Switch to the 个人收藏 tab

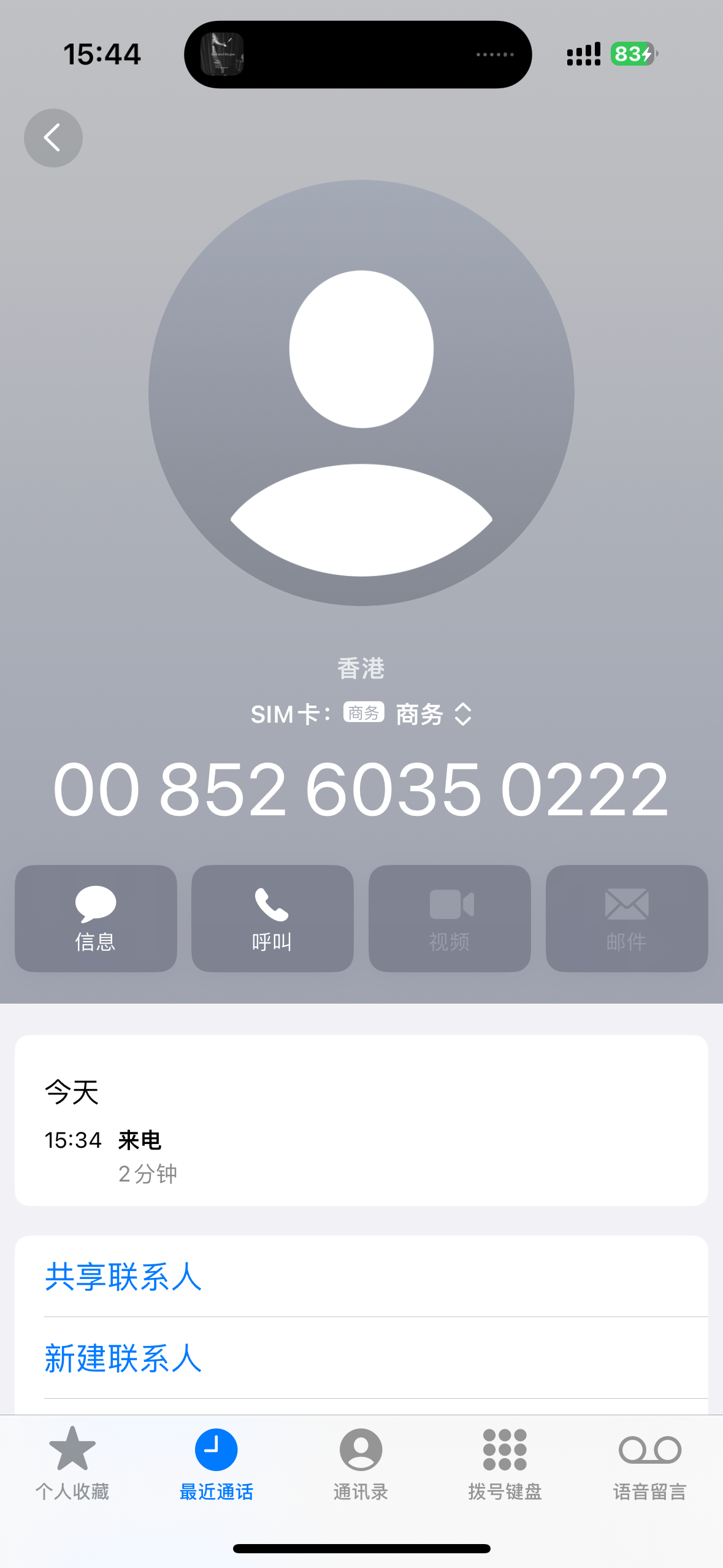(x=72, y=1463)
